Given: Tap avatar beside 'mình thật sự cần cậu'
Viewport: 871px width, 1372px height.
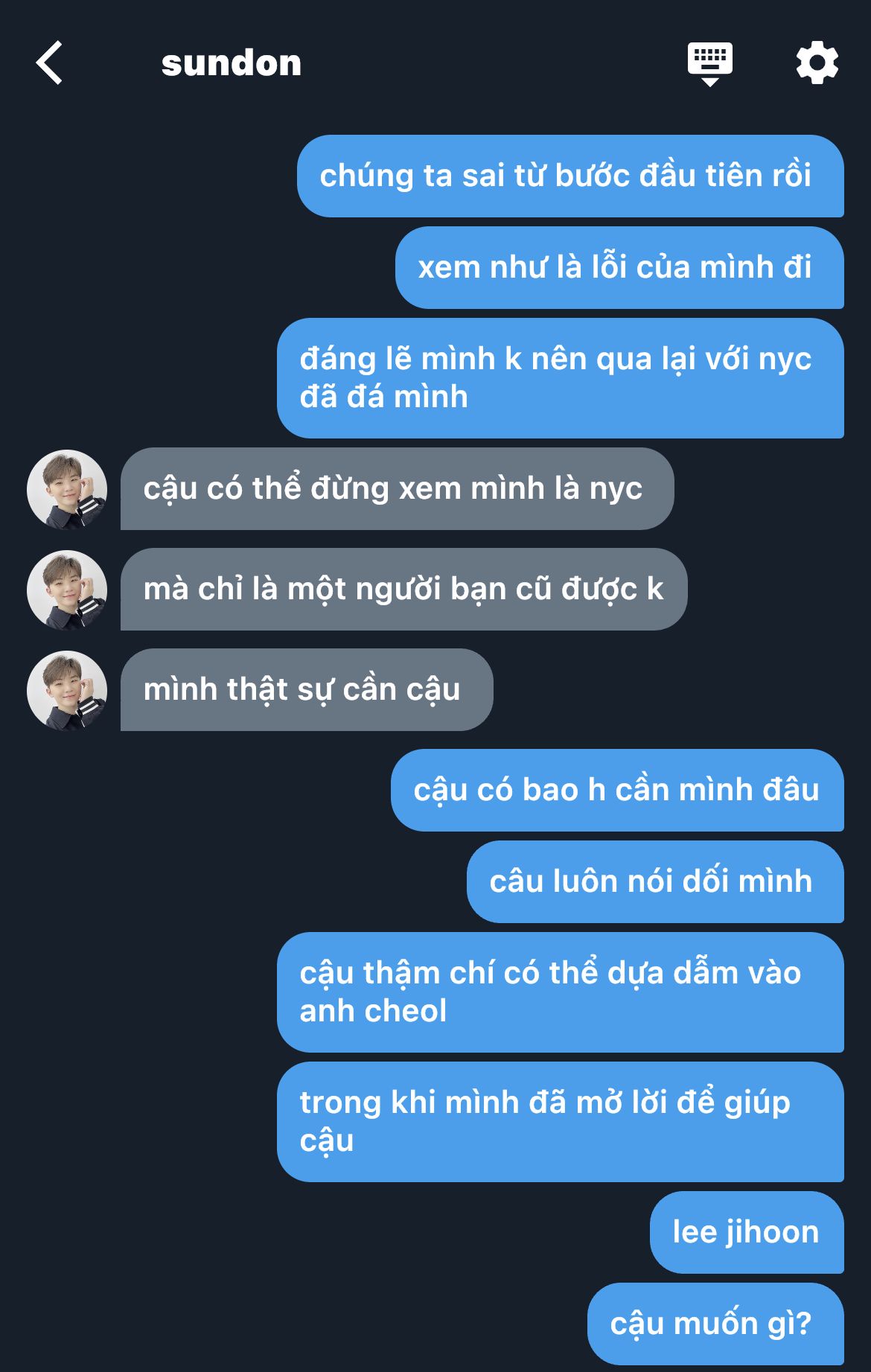Looking at the screenshot, I should coord(67,690).
